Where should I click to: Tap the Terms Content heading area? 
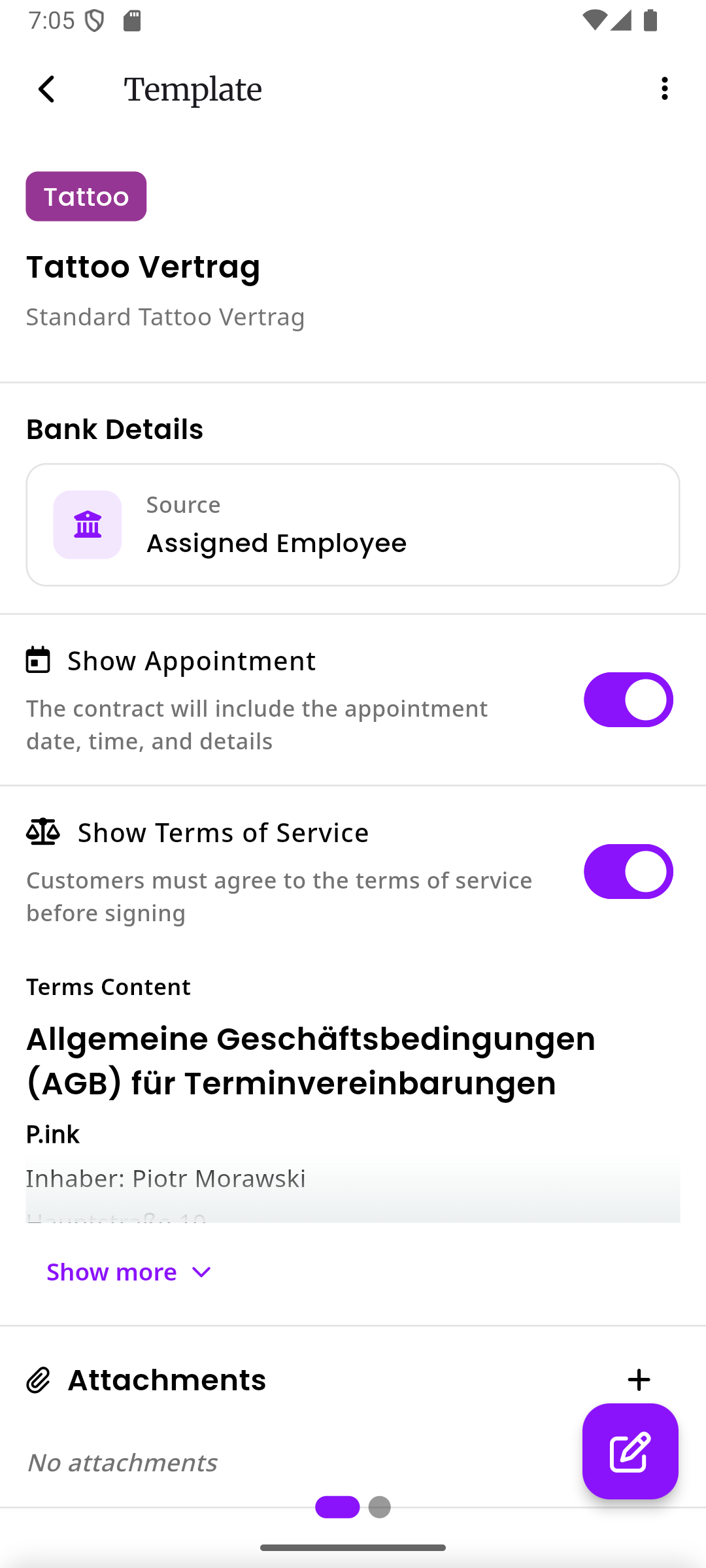click(x=108, y=987)
